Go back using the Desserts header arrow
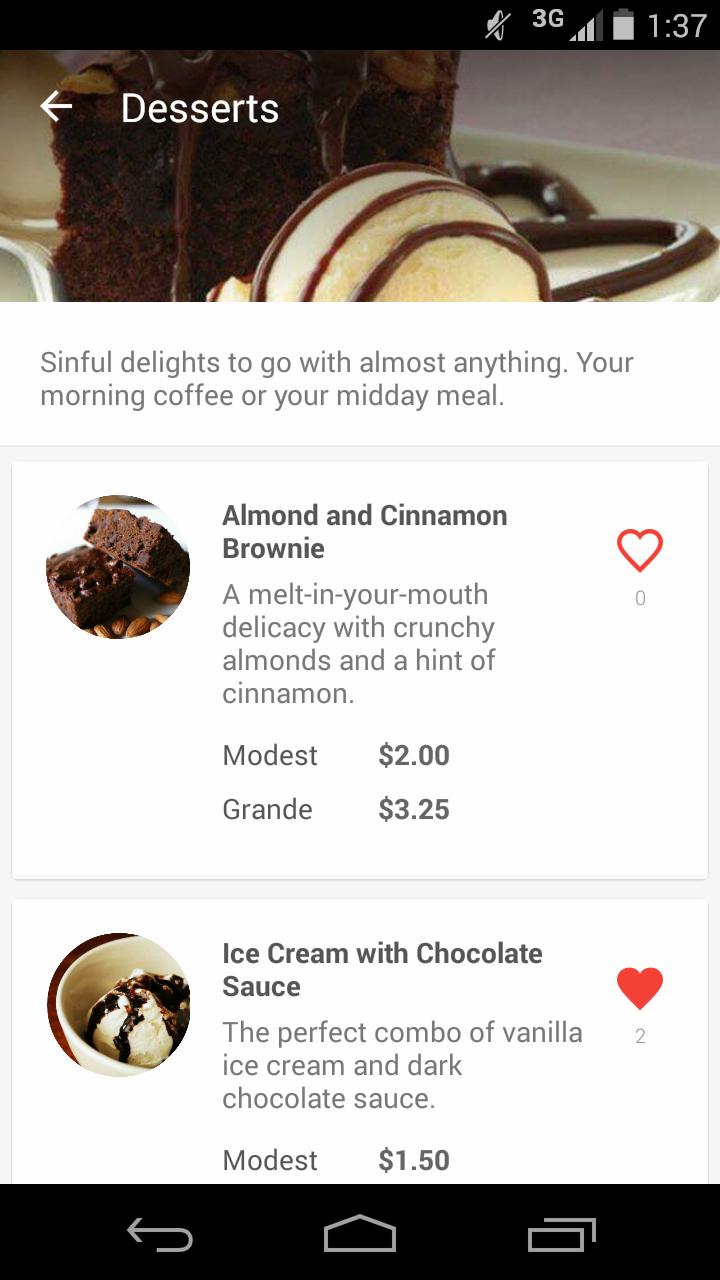 point(57,107)
